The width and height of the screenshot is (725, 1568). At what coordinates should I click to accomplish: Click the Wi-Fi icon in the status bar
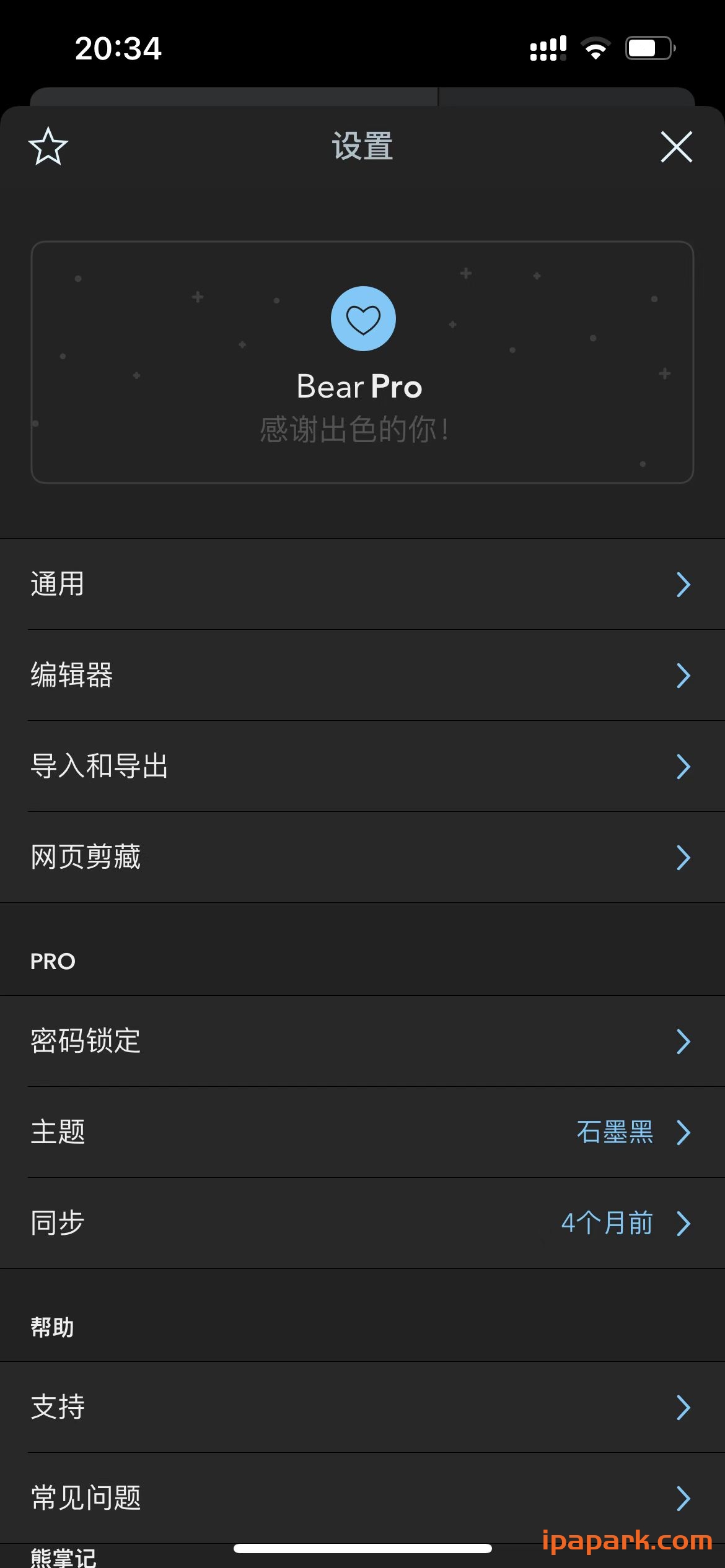click(594, 48)
